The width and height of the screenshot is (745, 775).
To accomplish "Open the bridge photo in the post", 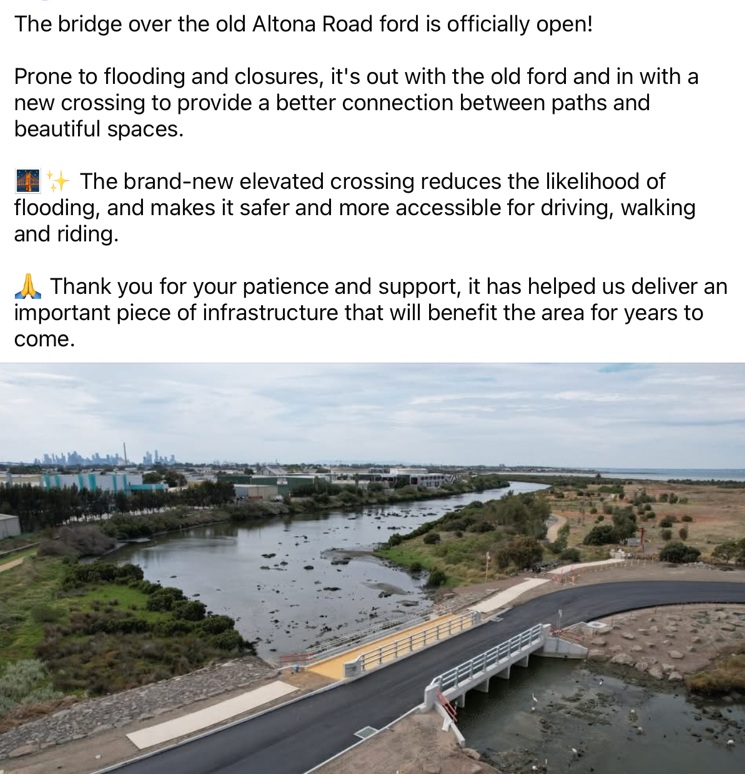I will tap(372, 568).
